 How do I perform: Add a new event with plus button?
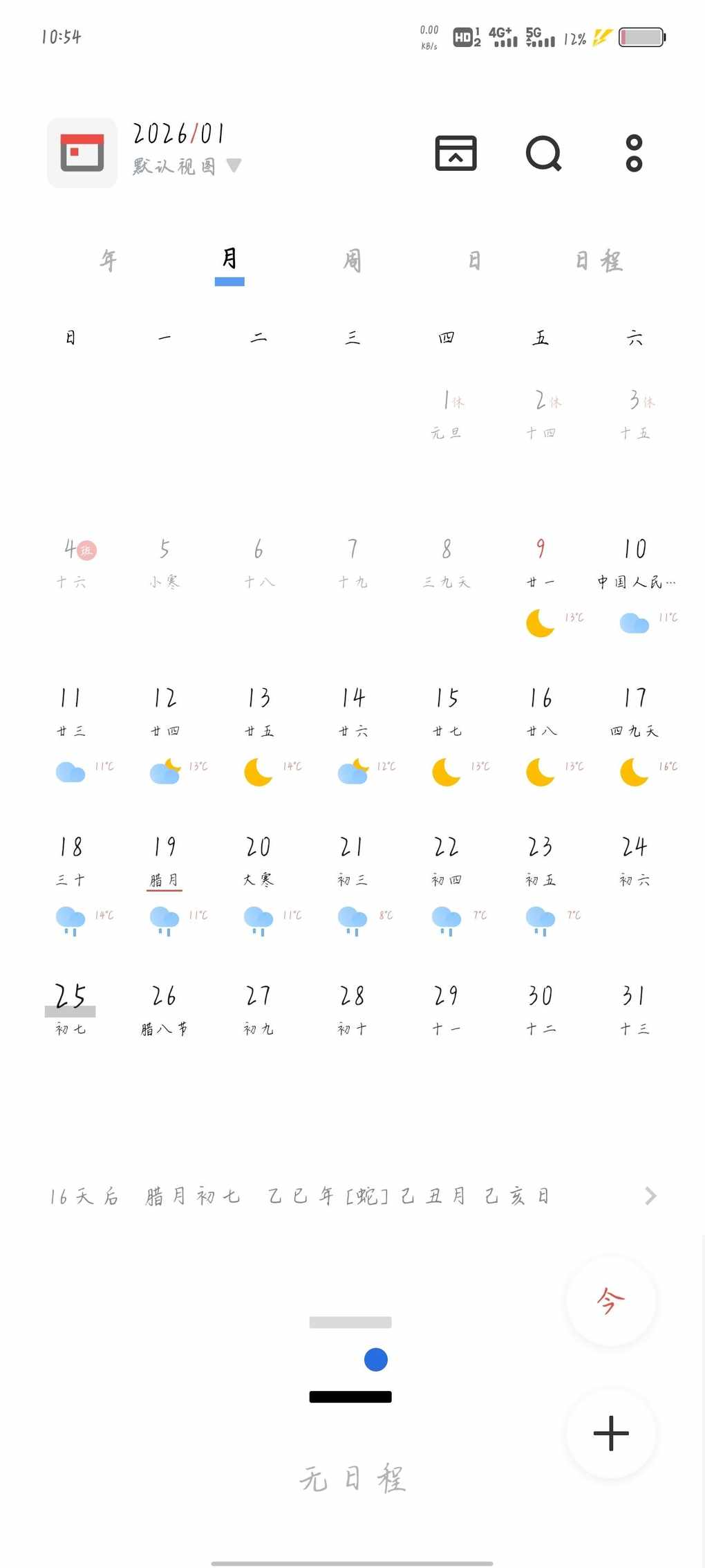tap(610, 1433)
